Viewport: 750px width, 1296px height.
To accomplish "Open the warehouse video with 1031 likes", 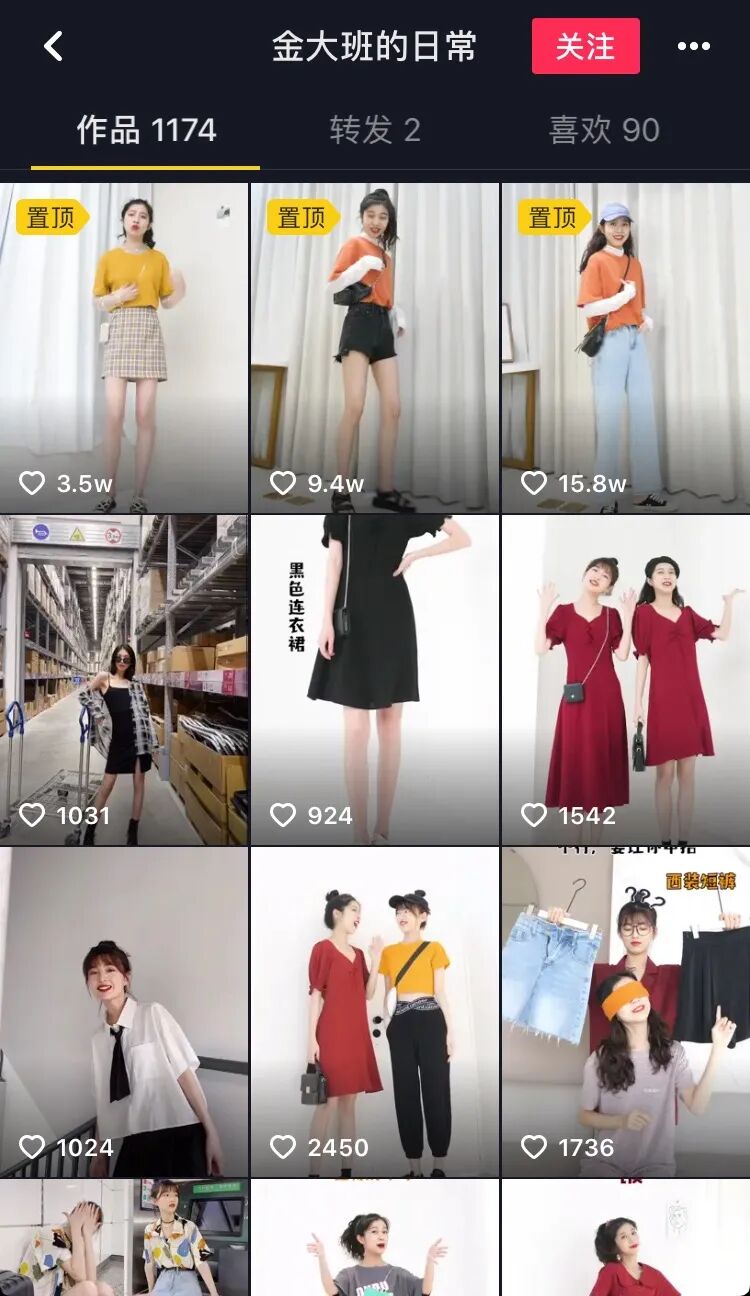I will pos(124,680).
